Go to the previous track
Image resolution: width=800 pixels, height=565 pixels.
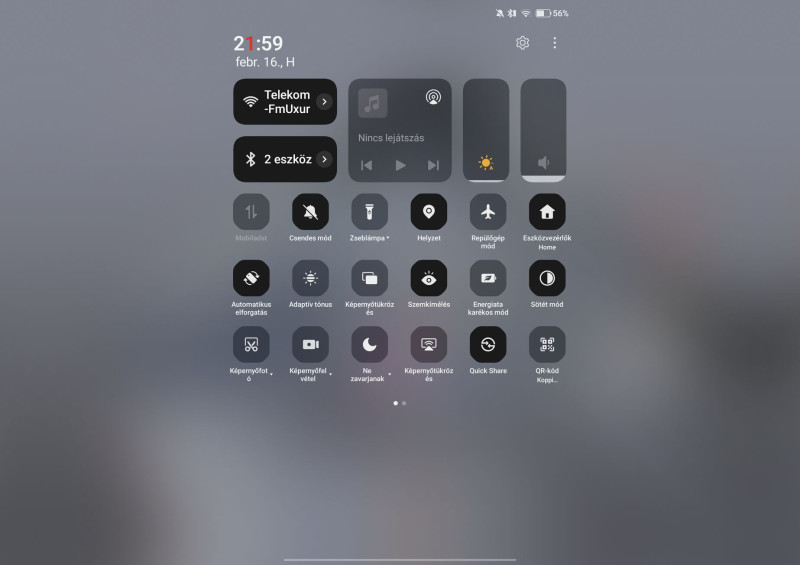pos(367,165)
